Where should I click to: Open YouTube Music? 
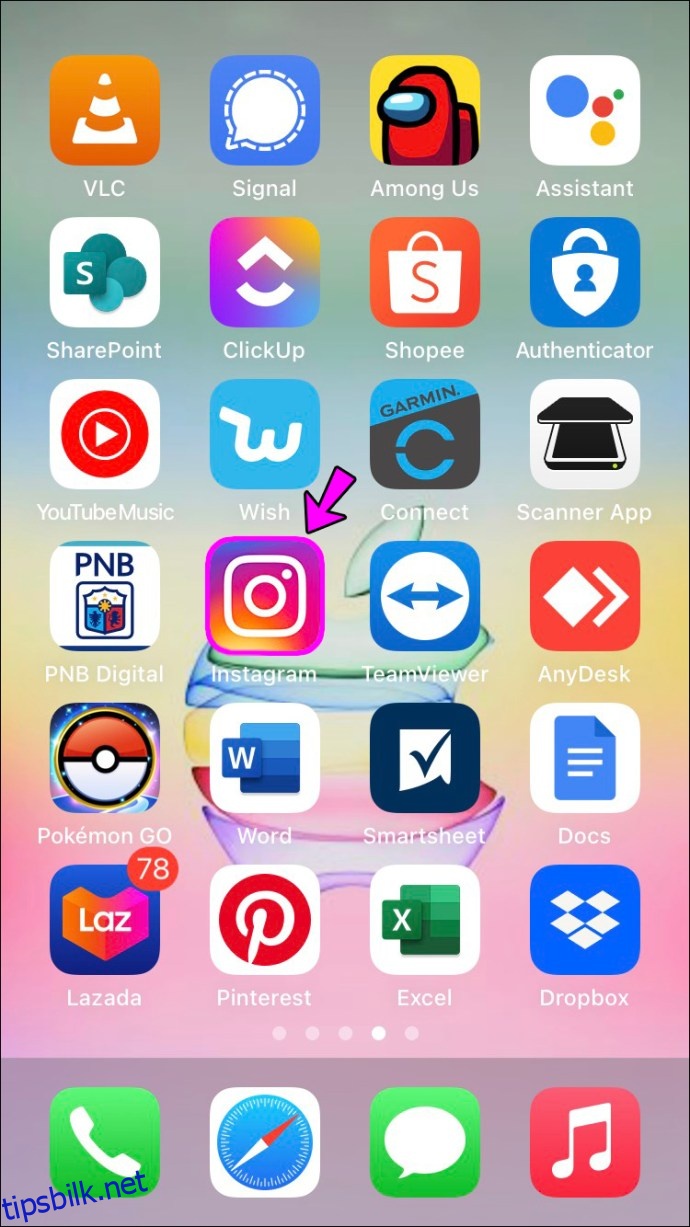(105, 434)
